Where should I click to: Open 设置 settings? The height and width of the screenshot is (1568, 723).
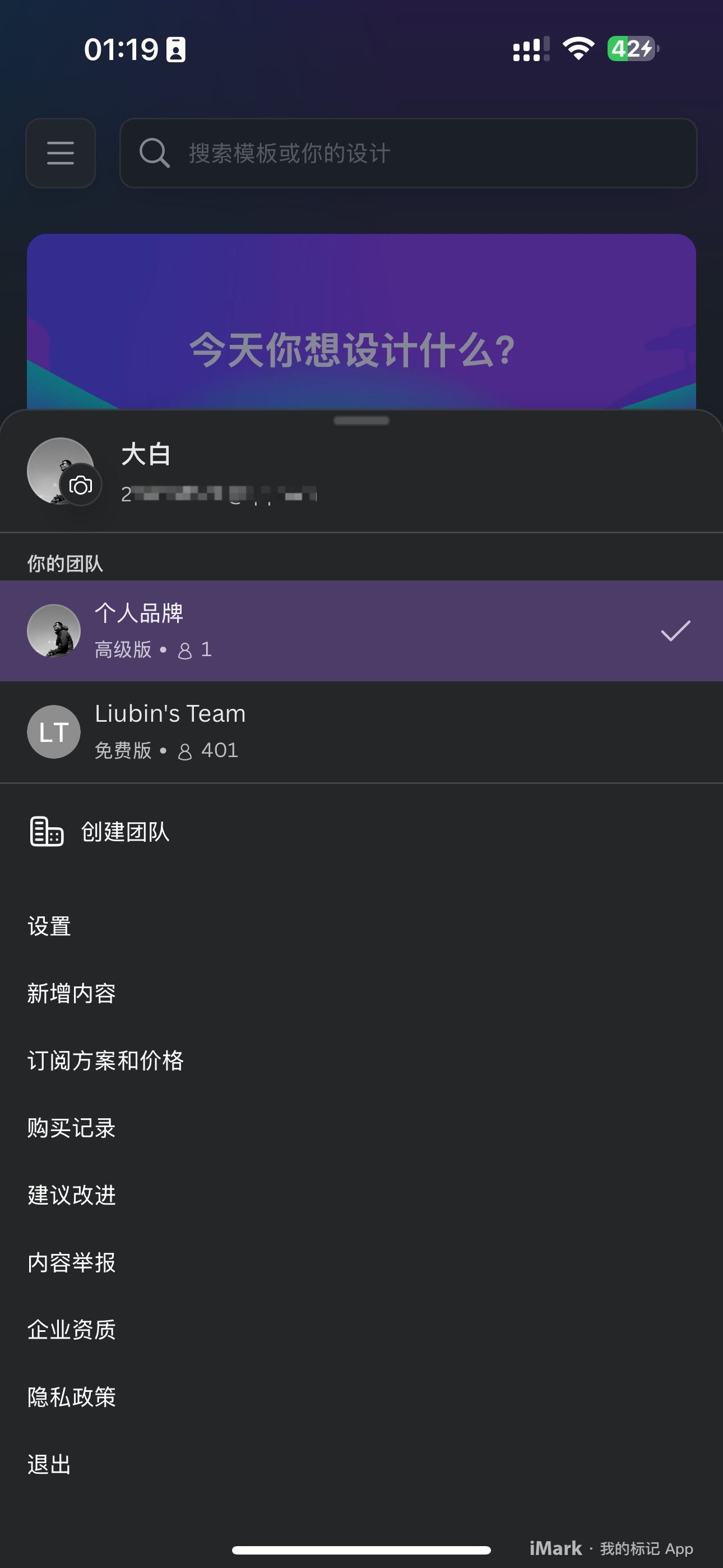pyautogui.click(x=49, y=926)
